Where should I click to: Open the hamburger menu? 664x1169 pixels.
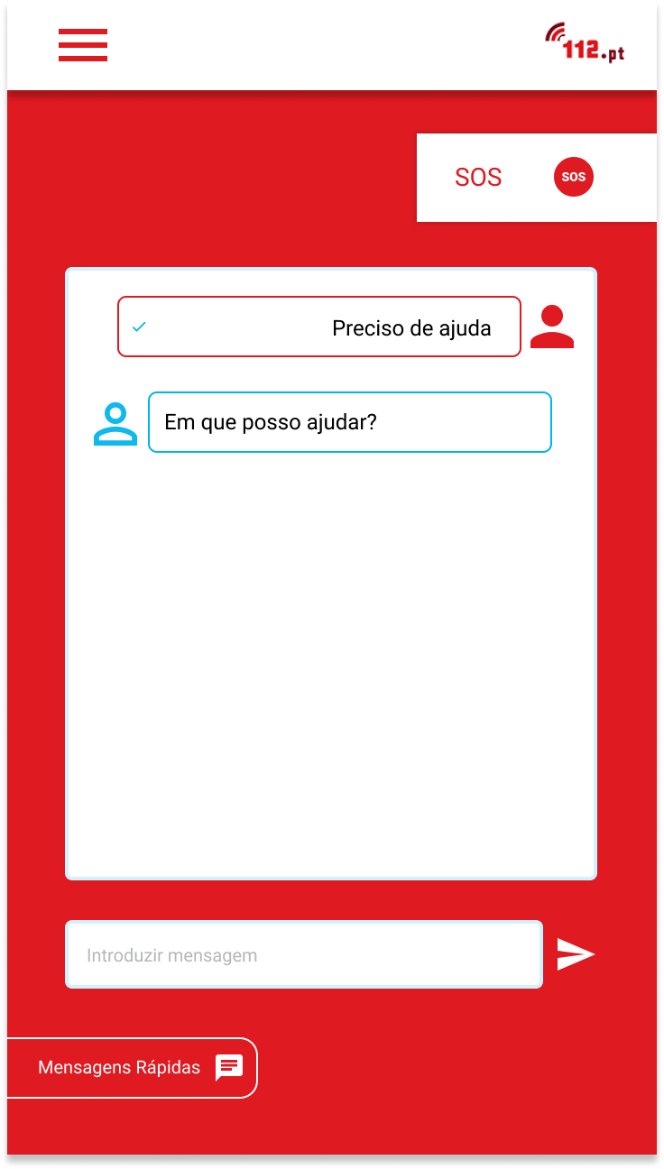[83, 45]
